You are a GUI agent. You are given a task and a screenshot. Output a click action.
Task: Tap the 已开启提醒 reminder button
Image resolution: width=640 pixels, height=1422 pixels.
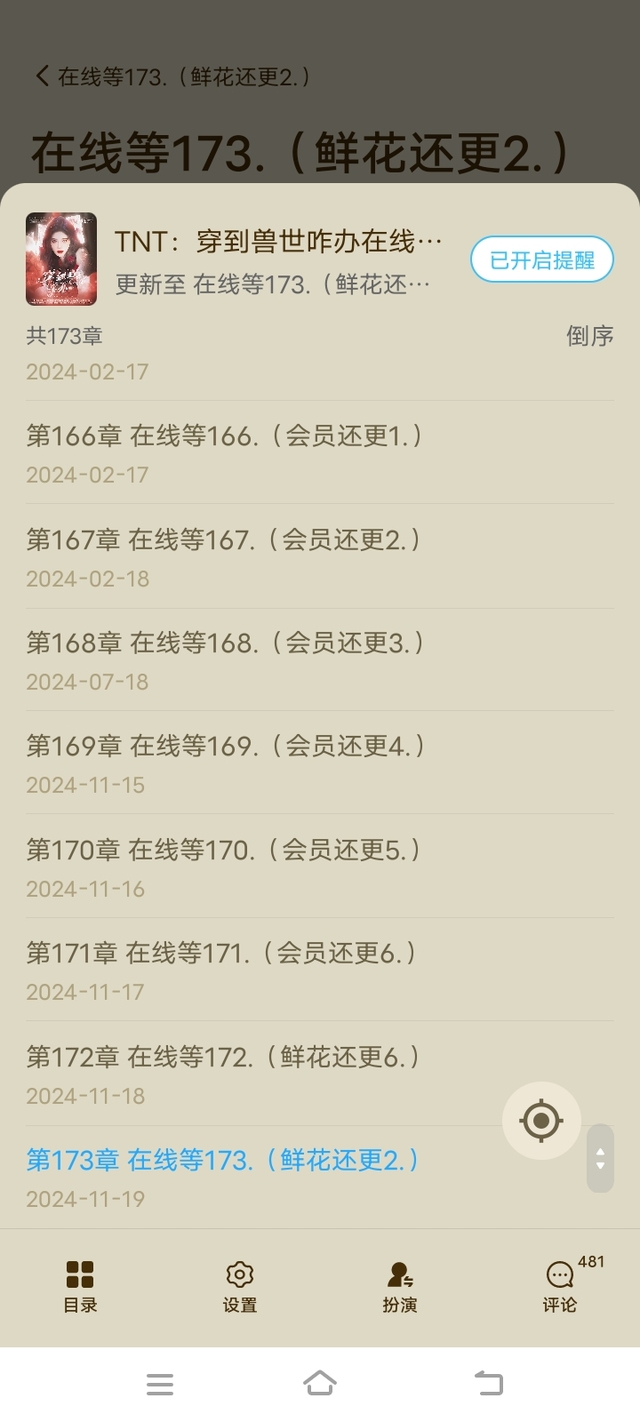pyautogui.click(x=541, y=260)
